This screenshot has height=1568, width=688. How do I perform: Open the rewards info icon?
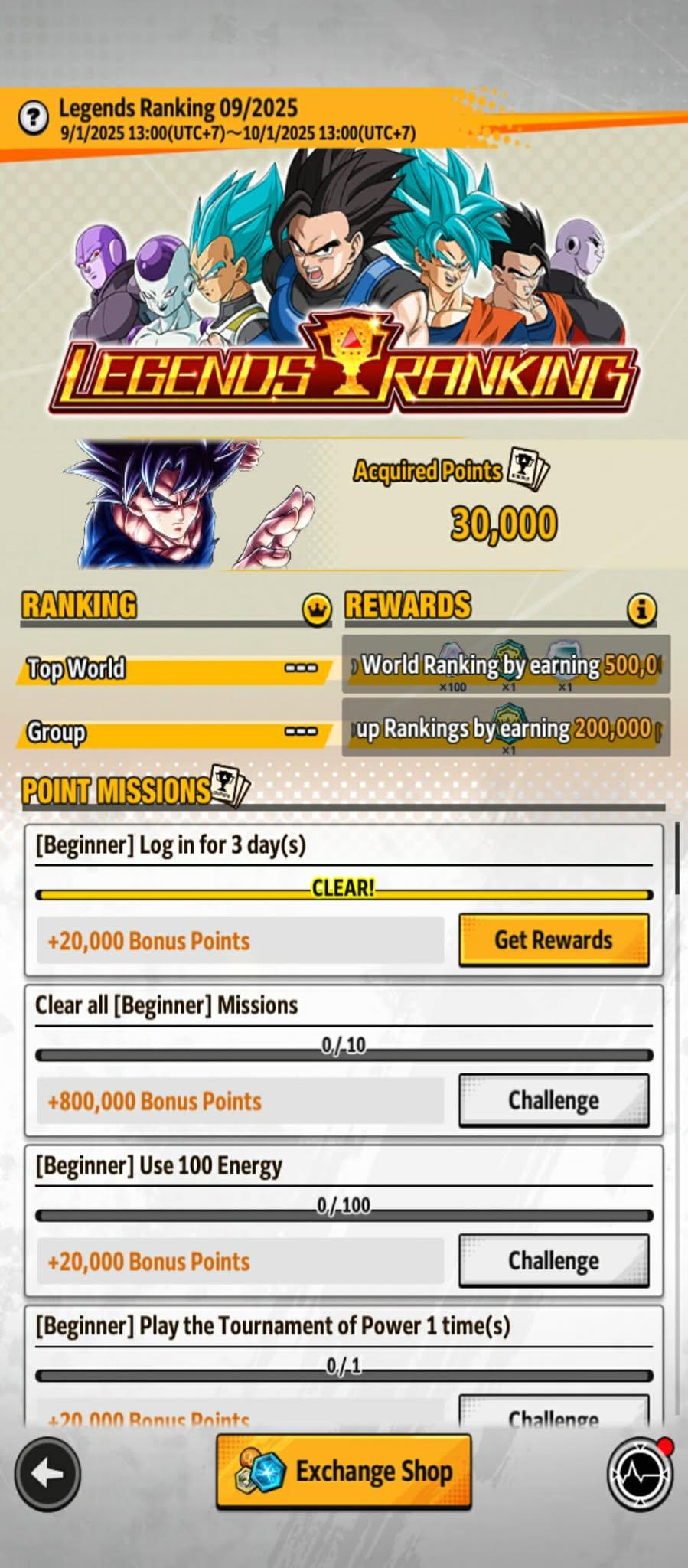pyautogui.click(x=641, y=609)
